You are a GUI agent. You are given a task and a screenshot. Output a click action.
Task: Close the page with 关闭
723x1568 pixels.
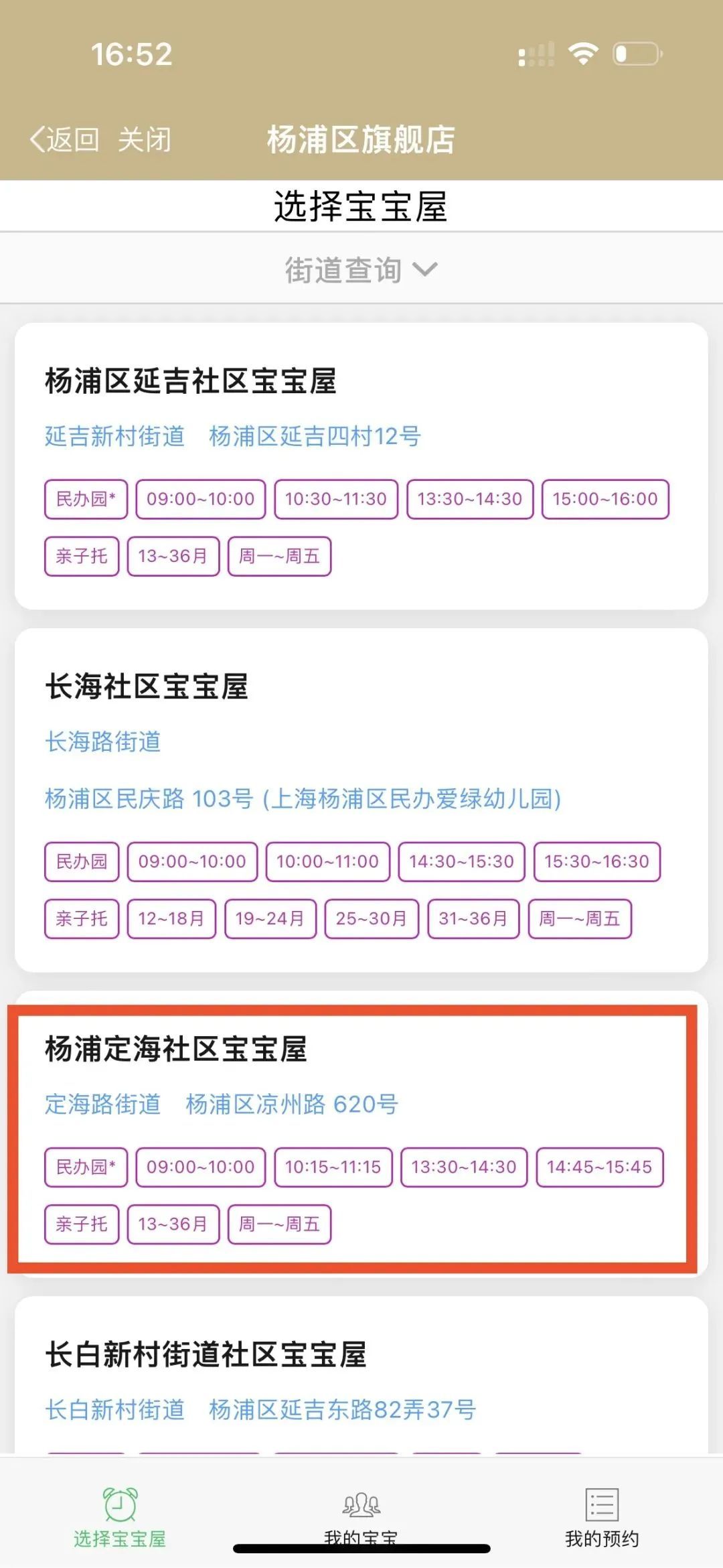pos(145,140)
